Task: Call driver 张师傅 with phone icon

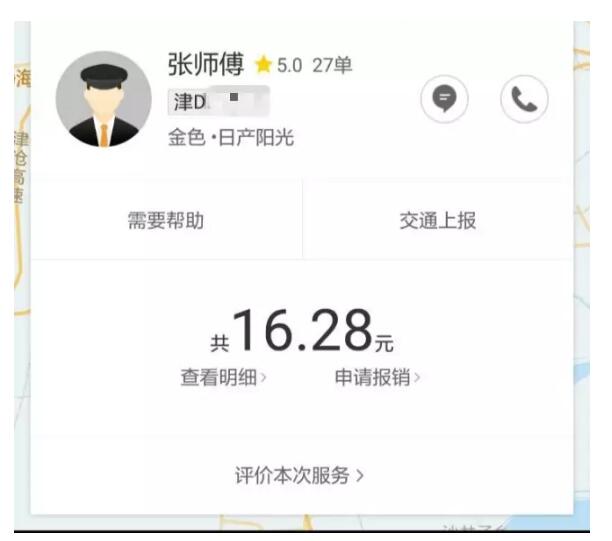Action: coord(525,99)
